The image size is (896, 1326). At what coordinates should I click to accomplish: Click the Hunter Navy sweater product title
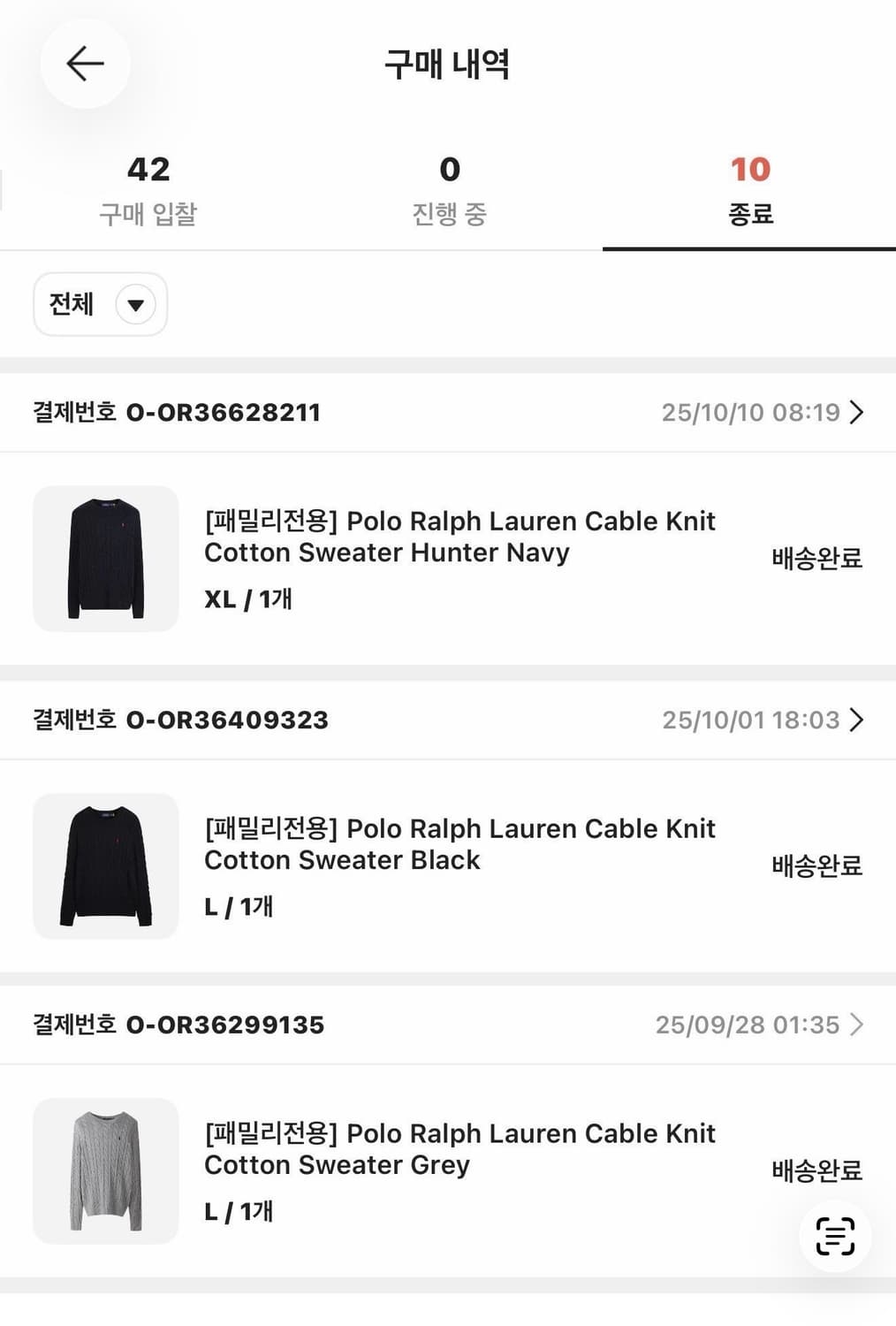[459, 537]
